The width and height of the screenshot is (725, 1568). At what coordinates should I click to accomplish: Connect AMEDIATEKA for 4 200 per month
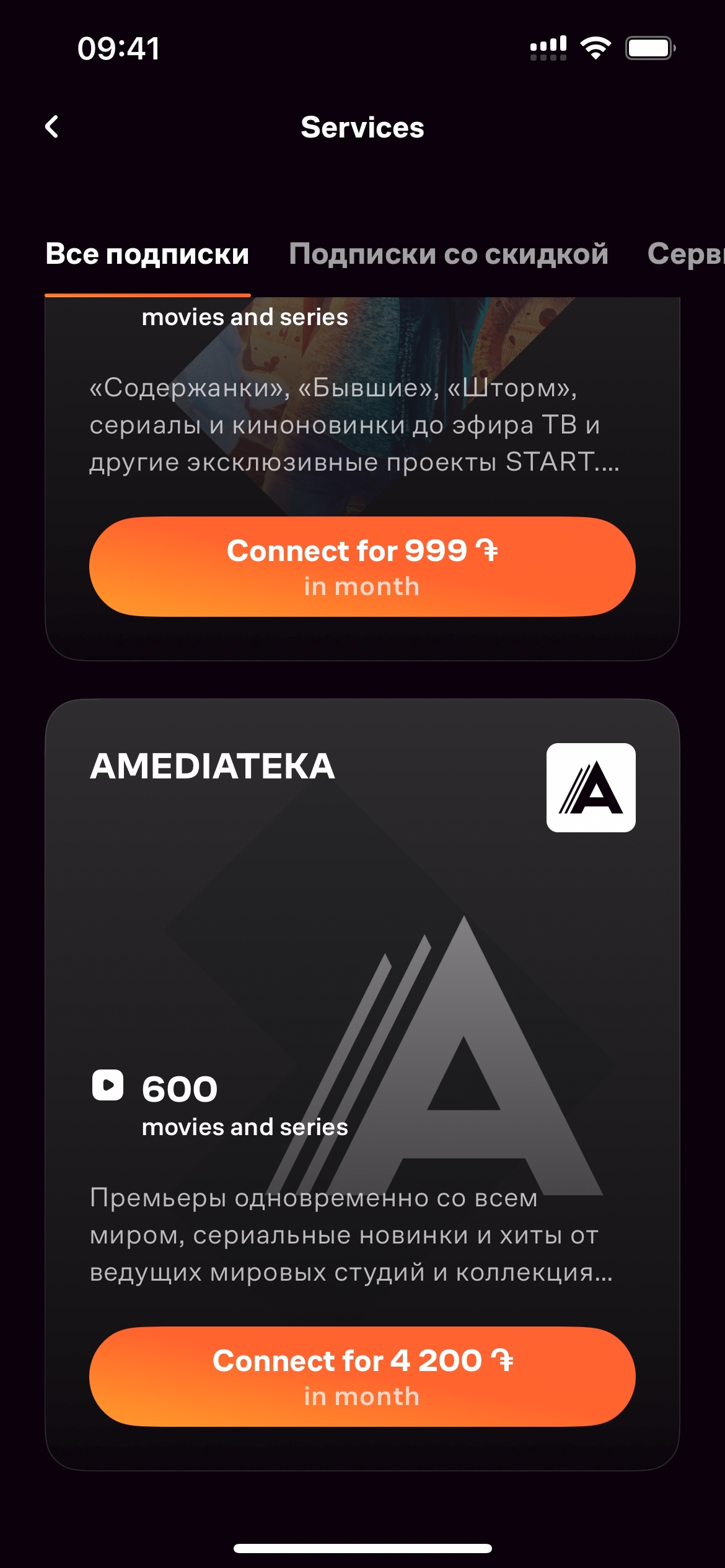click(362, 1377)
